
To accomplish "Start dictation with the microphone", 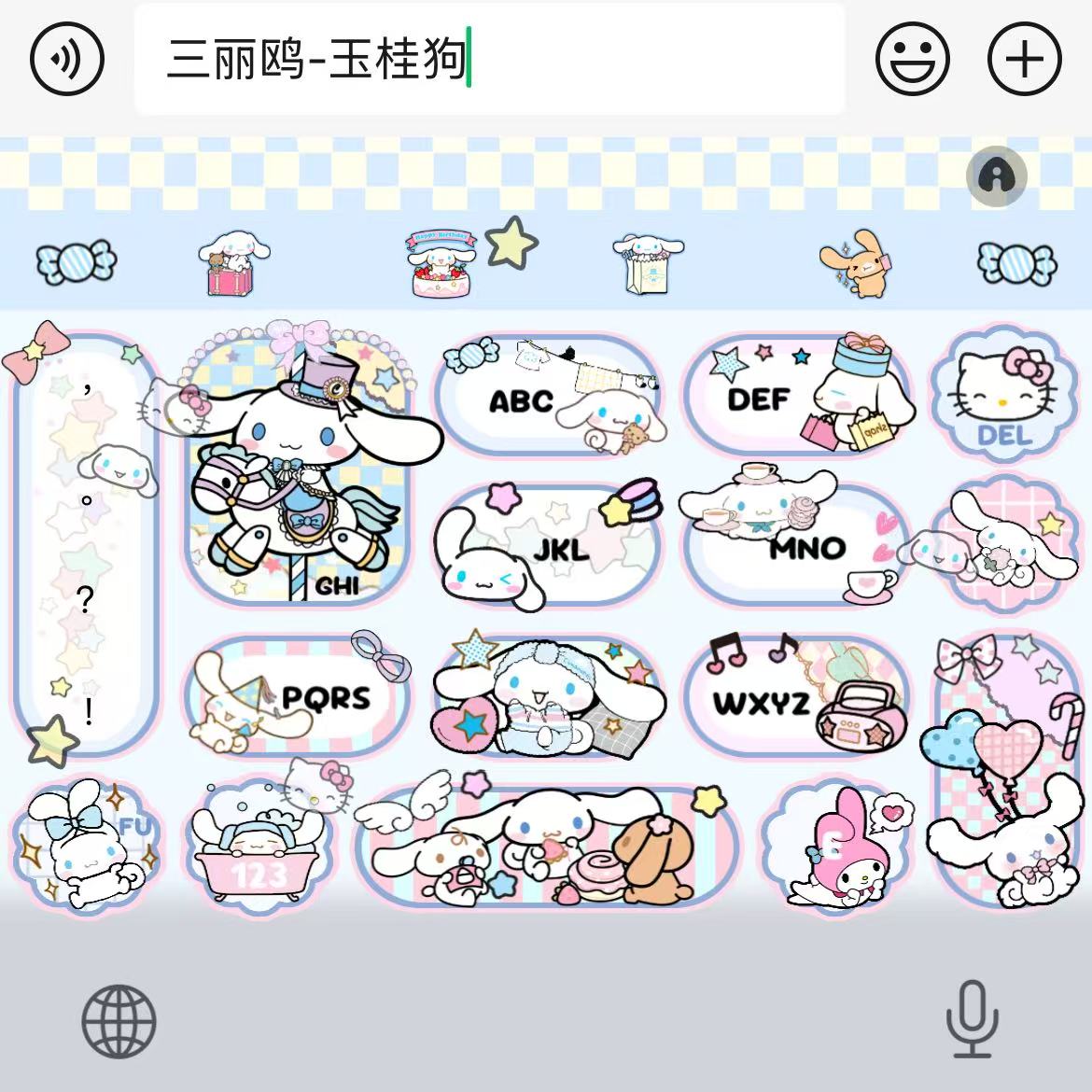I will coord(972,1018).
